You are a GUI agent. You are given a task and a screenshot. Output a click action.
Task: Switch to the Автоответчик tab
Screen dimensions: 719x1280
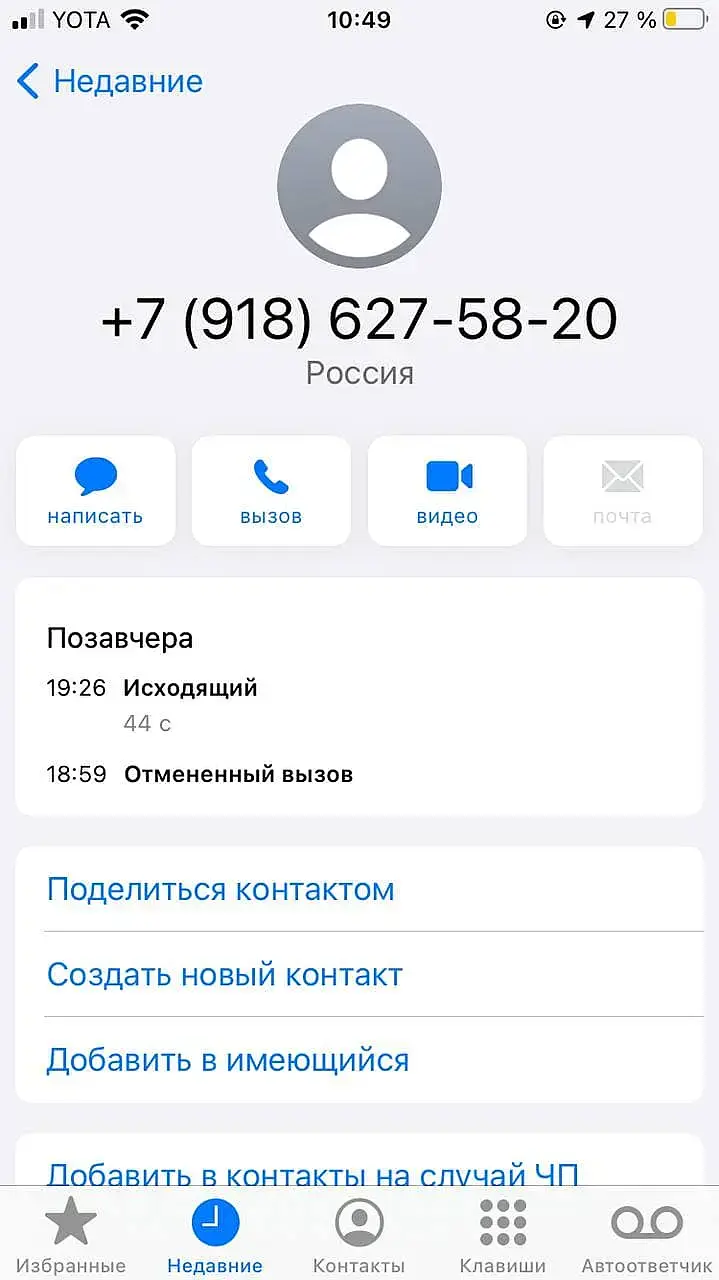(646, 1236)
